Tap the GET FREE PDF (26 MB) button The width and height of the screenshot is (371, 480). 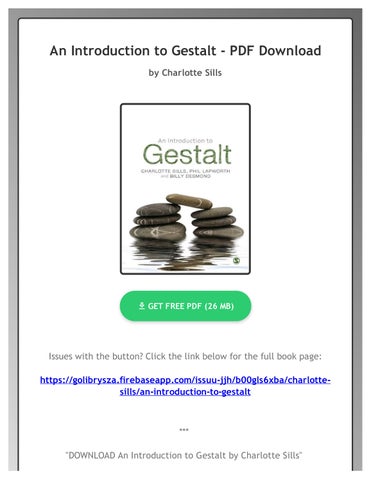(185, 306)
